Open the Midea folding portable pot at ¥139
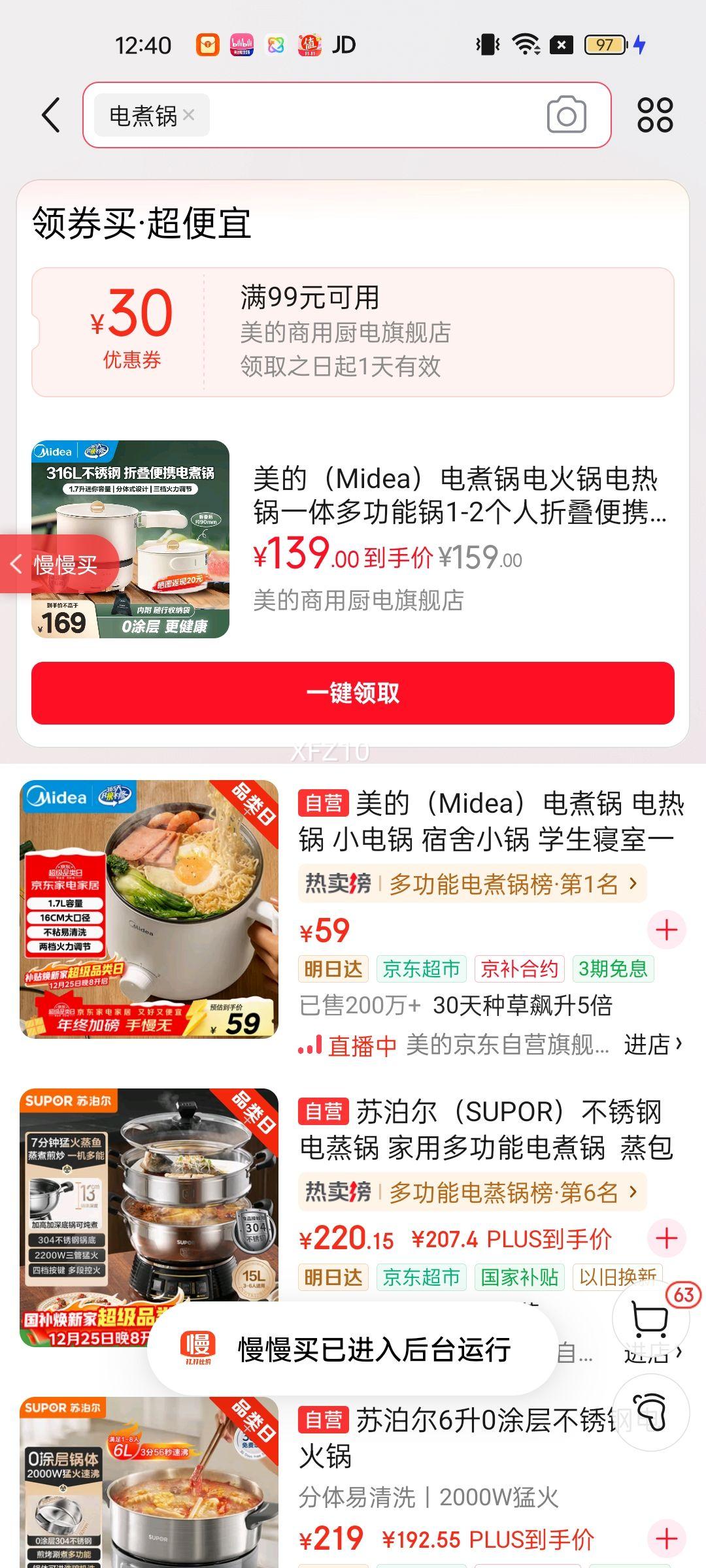 coord(458,497)
